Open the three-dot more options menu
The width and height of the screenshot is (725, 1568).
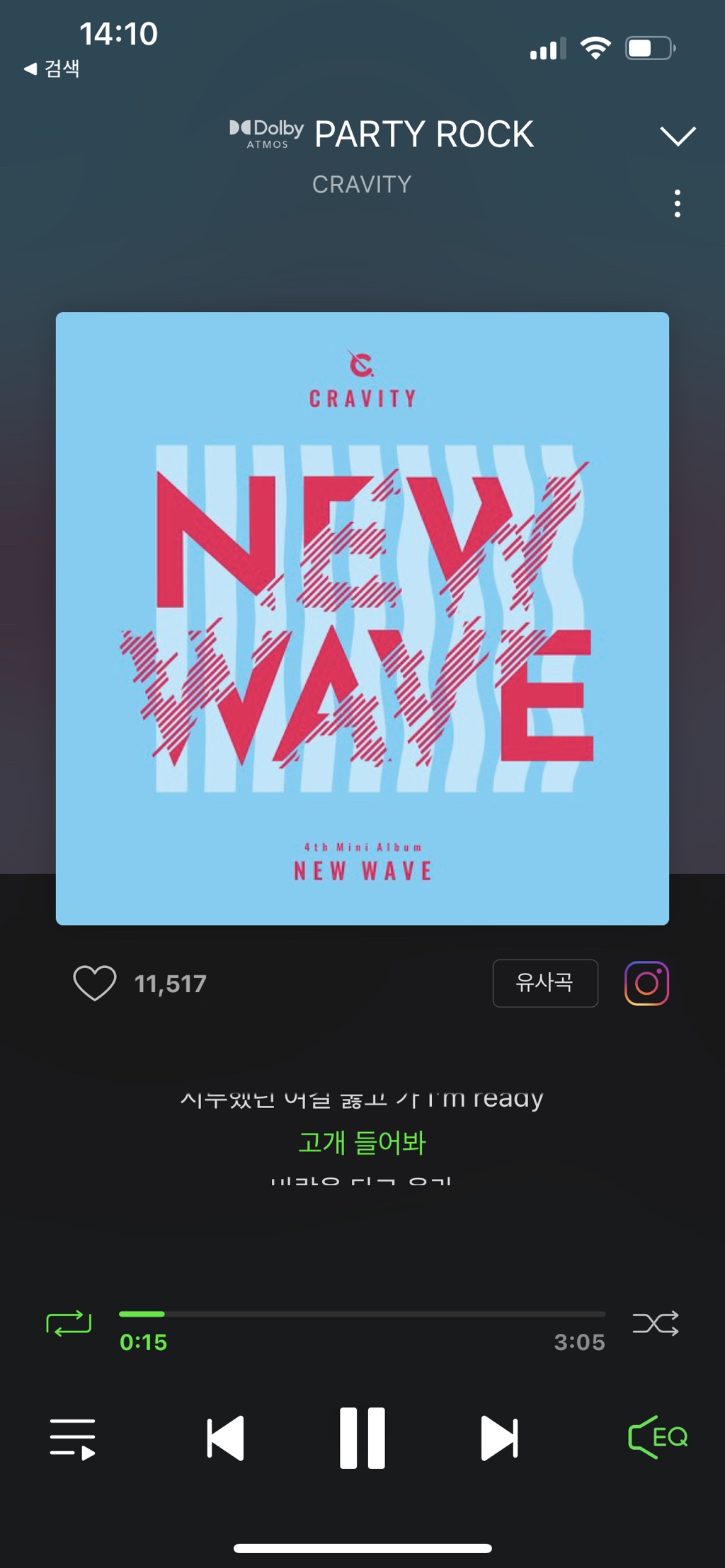(x=677, y=204)
